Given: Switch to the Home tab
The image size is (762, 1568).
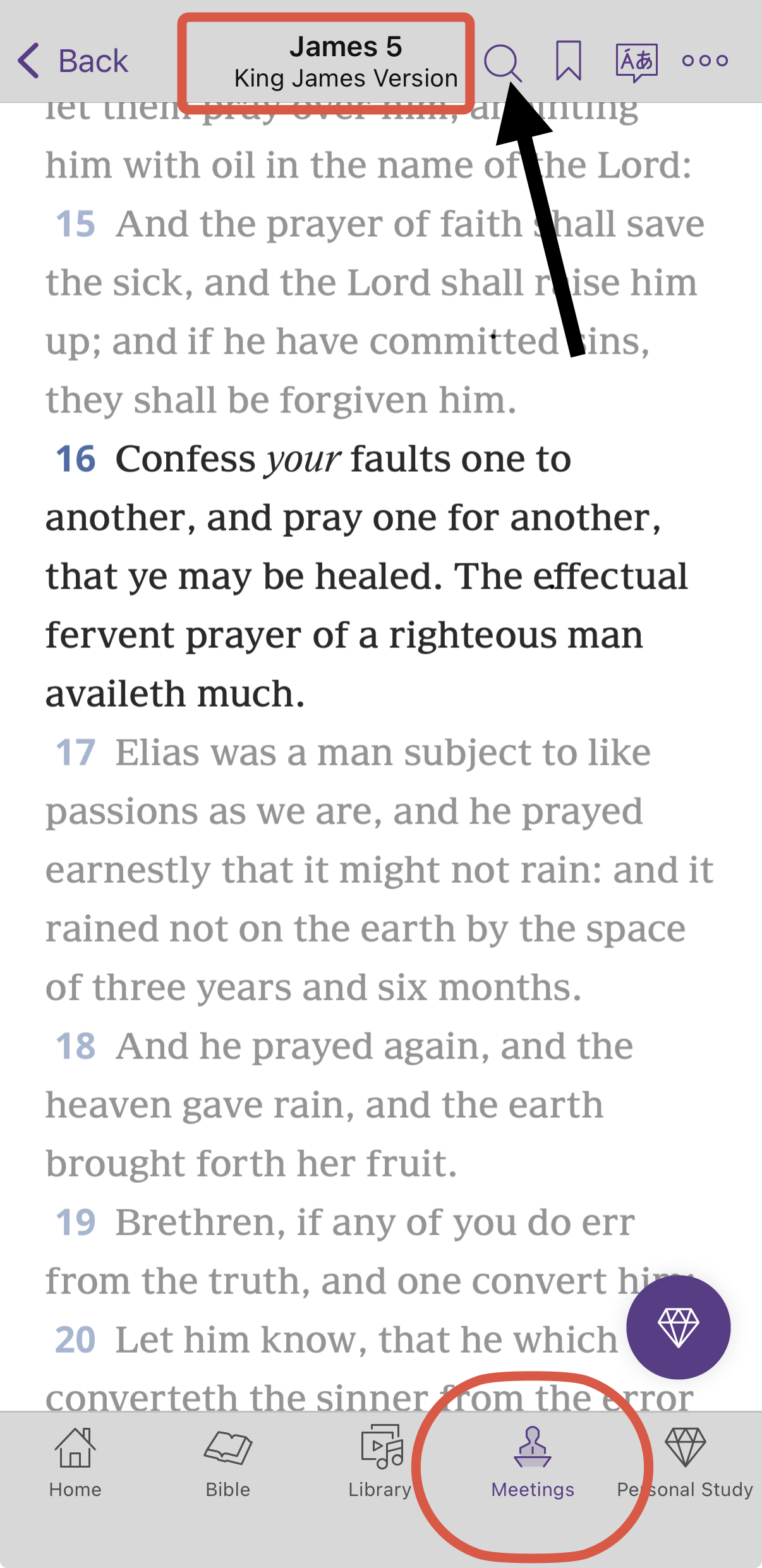Looking at the screenshot, I should [75, 1462].
